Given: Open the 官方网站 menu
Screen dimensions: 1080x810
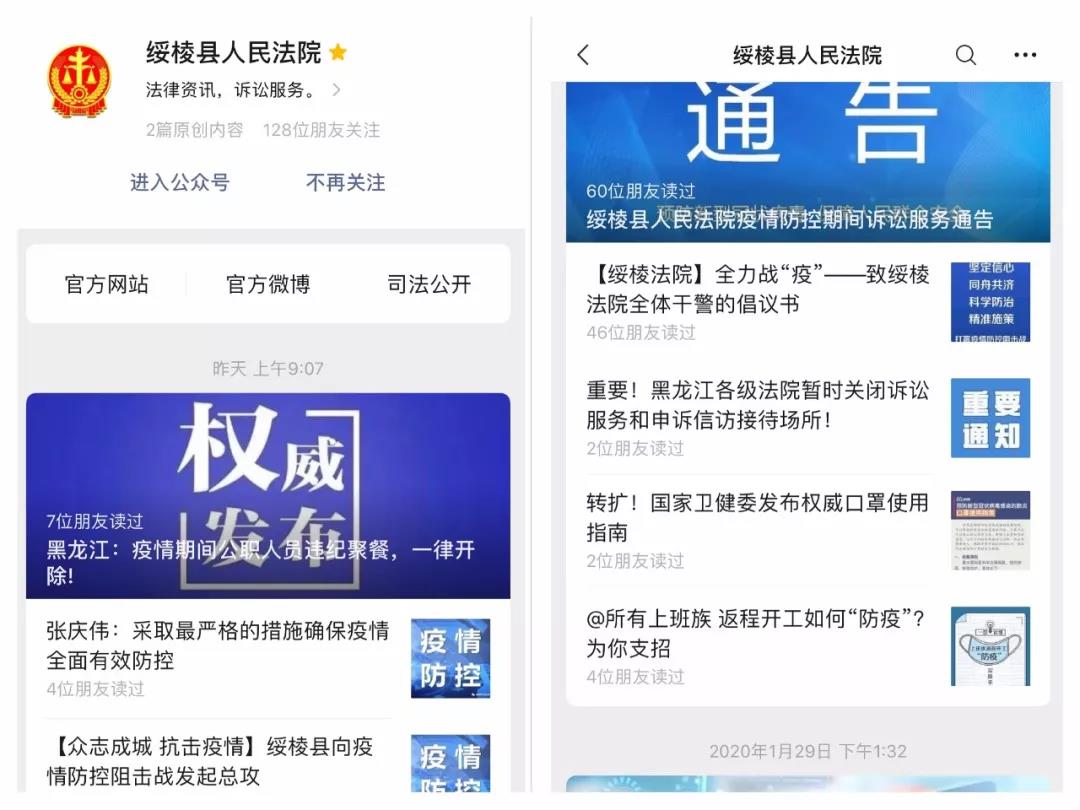Looking at the screenshot, I should click(107, 284).
